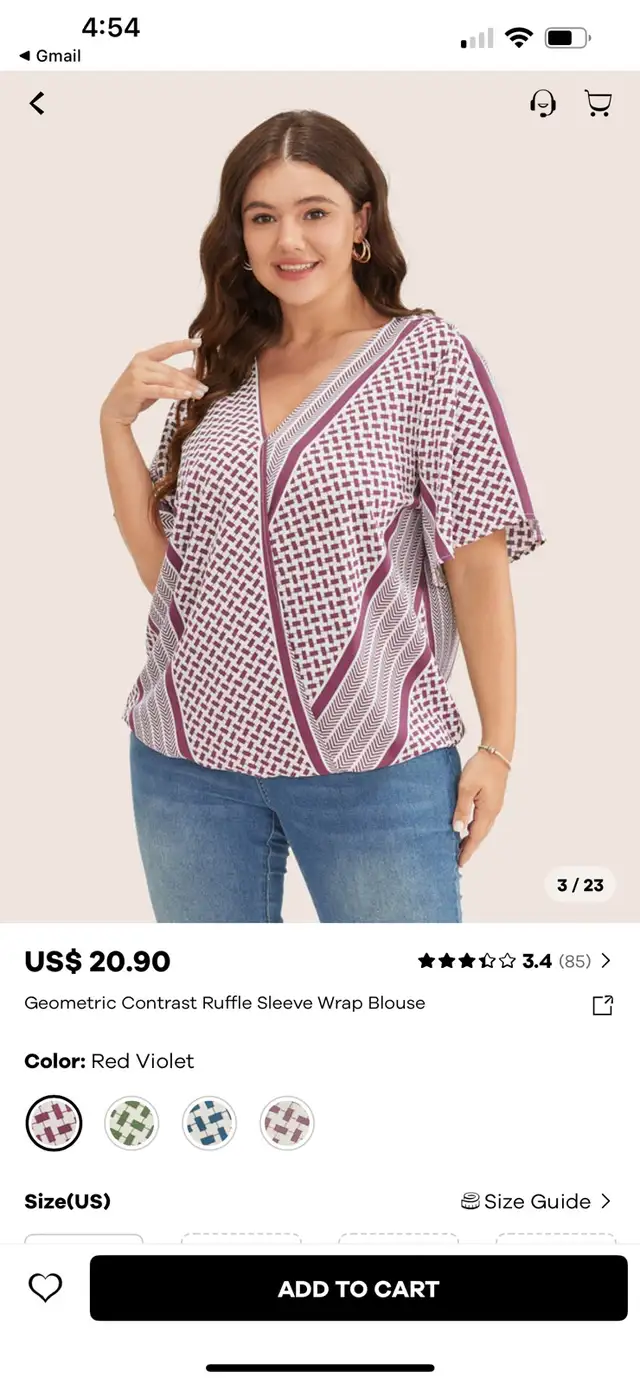Choose the dusty pink color swatch
Image resolution: width=640 pixels, height=1384 pixels.
(x=287, y=1123)
